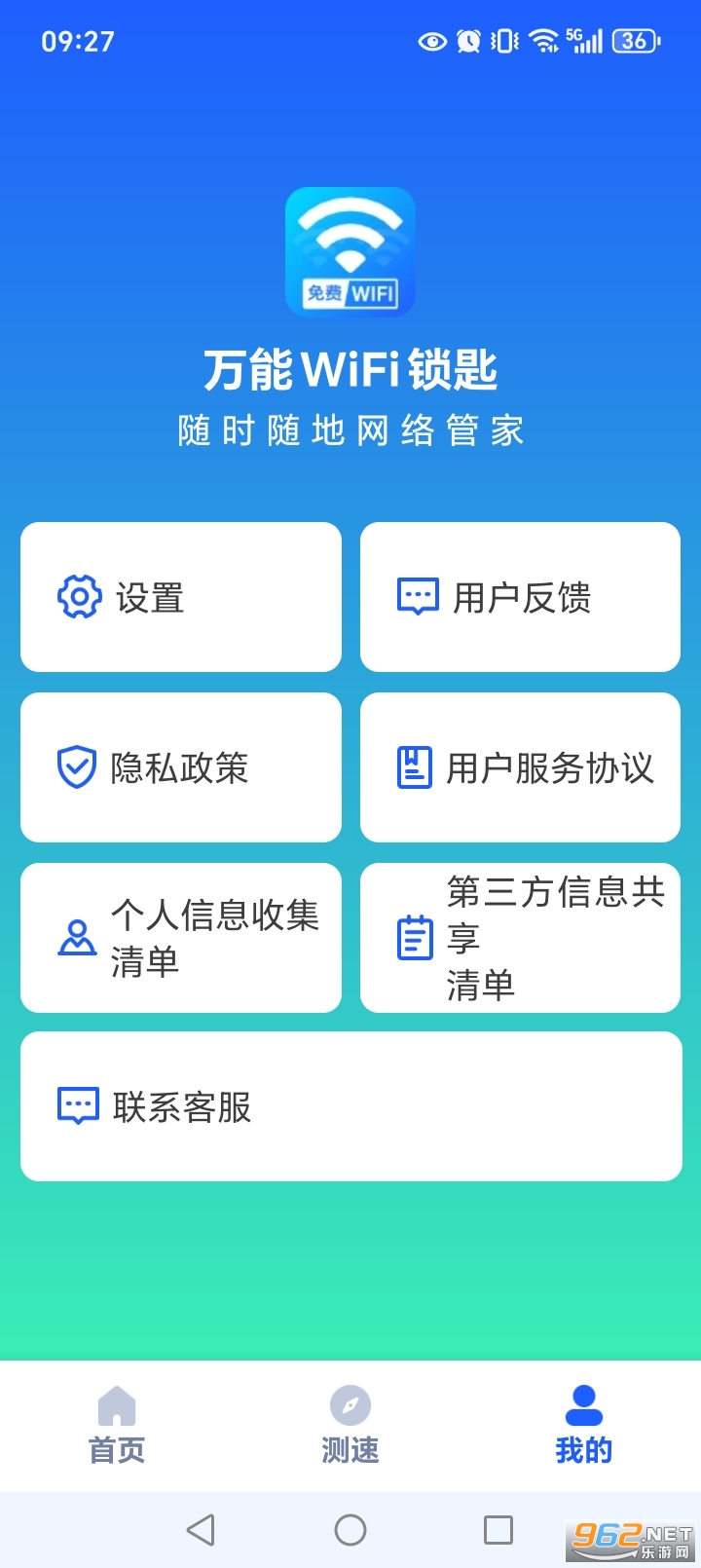The width and height of the screenshot is (701, 1568).
Task: Click the 用户反馈 chat bubble icon
Action: (x=416, y=596)
